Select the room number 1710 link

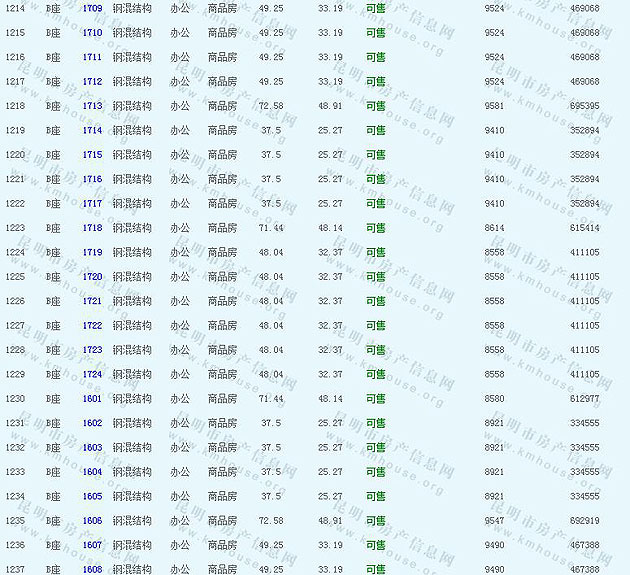tap(92, 33)
